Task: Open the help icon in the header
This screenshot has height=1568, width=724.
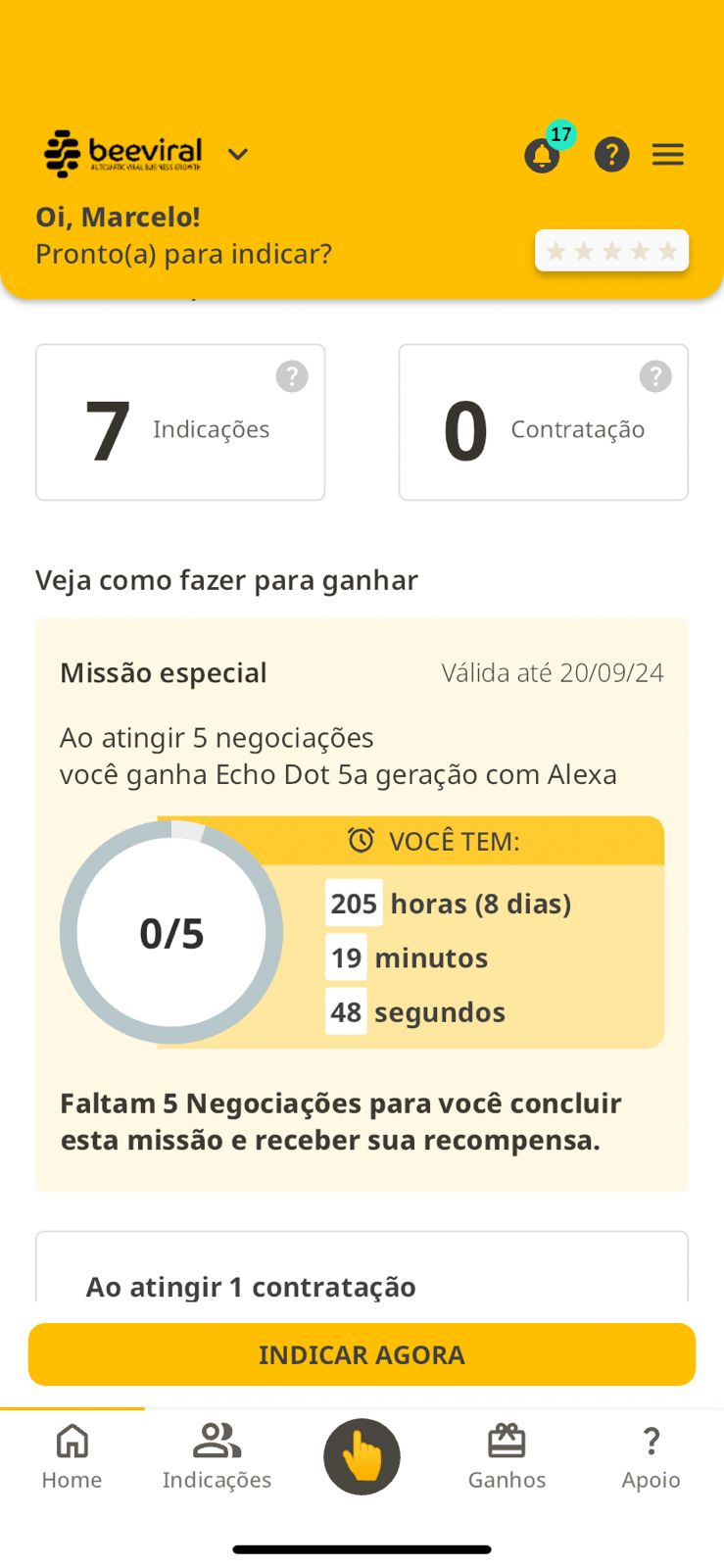Action: coord(611,155)
